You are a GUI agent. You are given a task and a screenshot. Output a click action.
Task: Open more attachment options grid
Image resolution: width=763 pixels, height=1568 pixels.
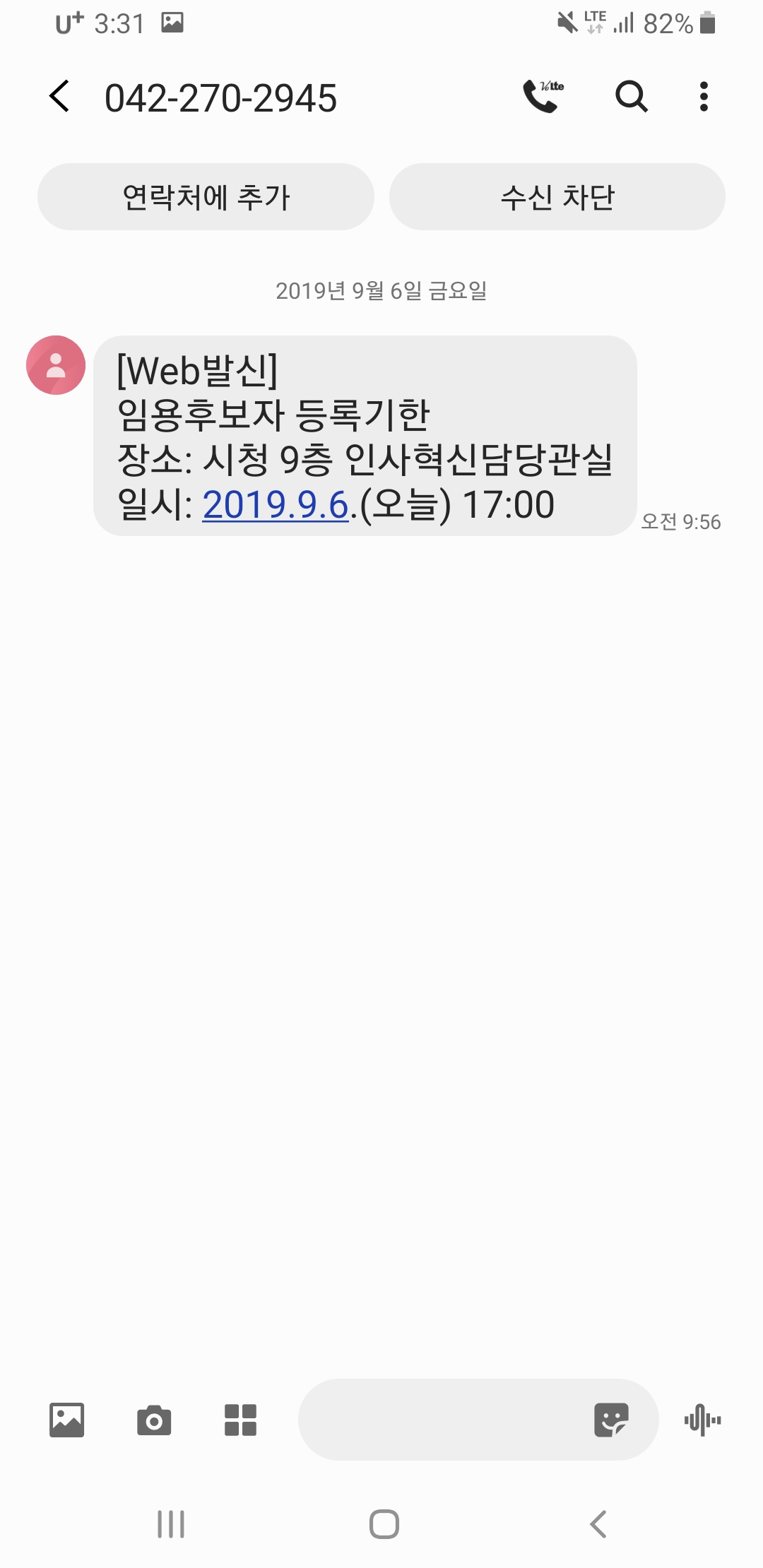(240, 1420)
